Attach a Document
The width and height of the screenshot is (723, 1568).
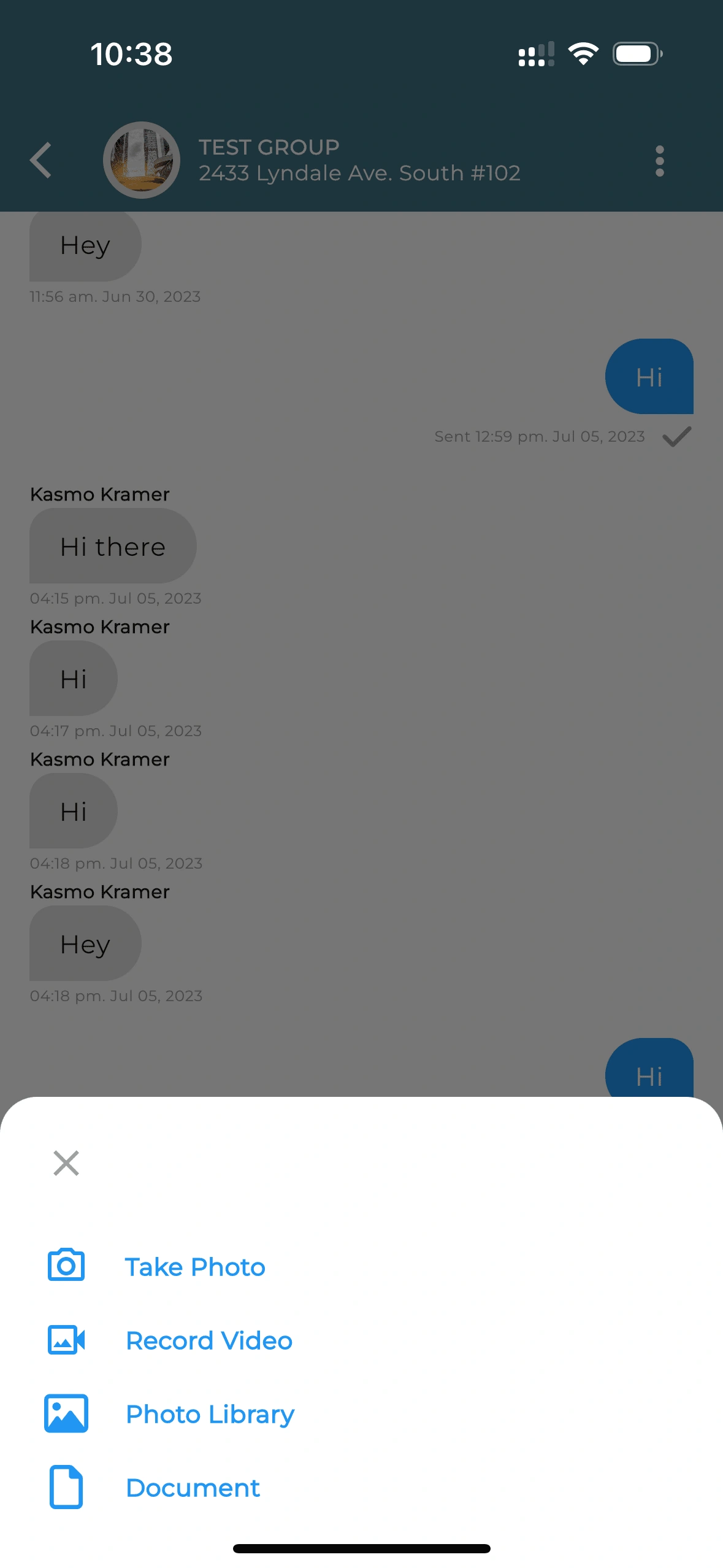193,1488
